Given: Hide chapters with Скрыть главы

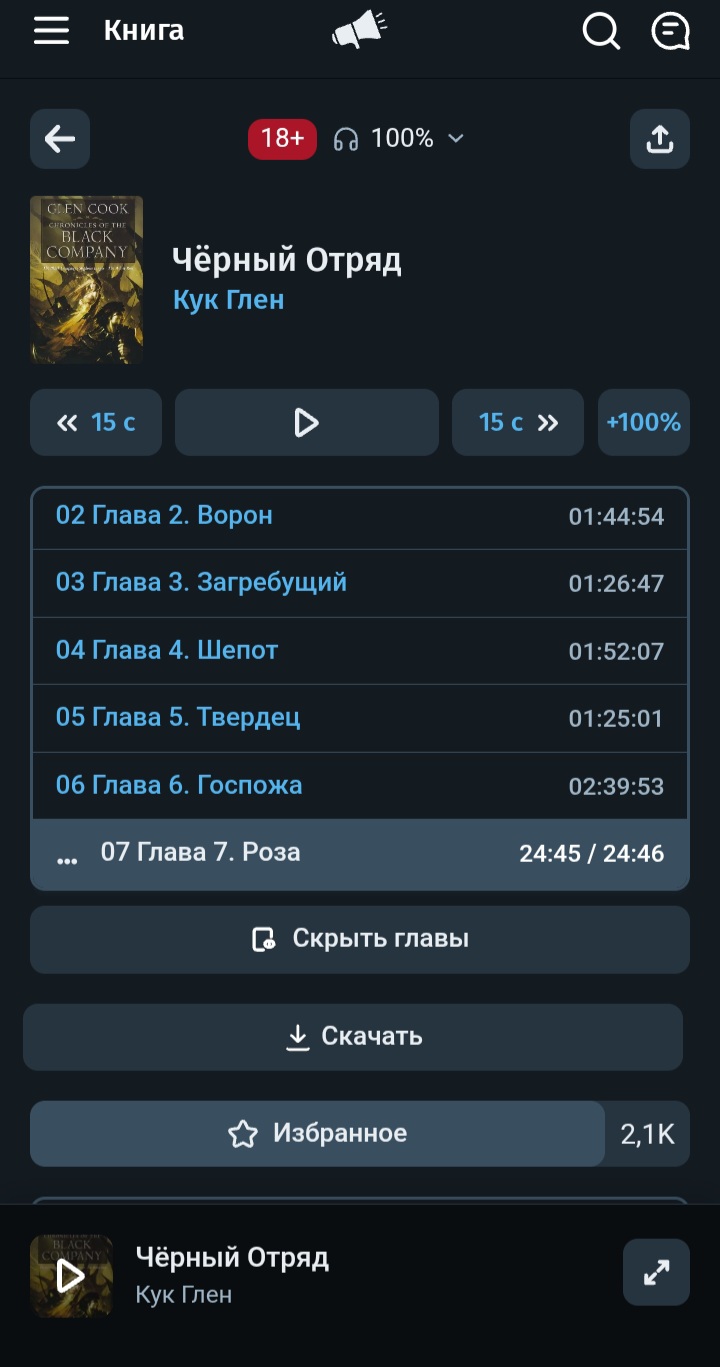Looking at the screenshot, I should pos(360,939).
